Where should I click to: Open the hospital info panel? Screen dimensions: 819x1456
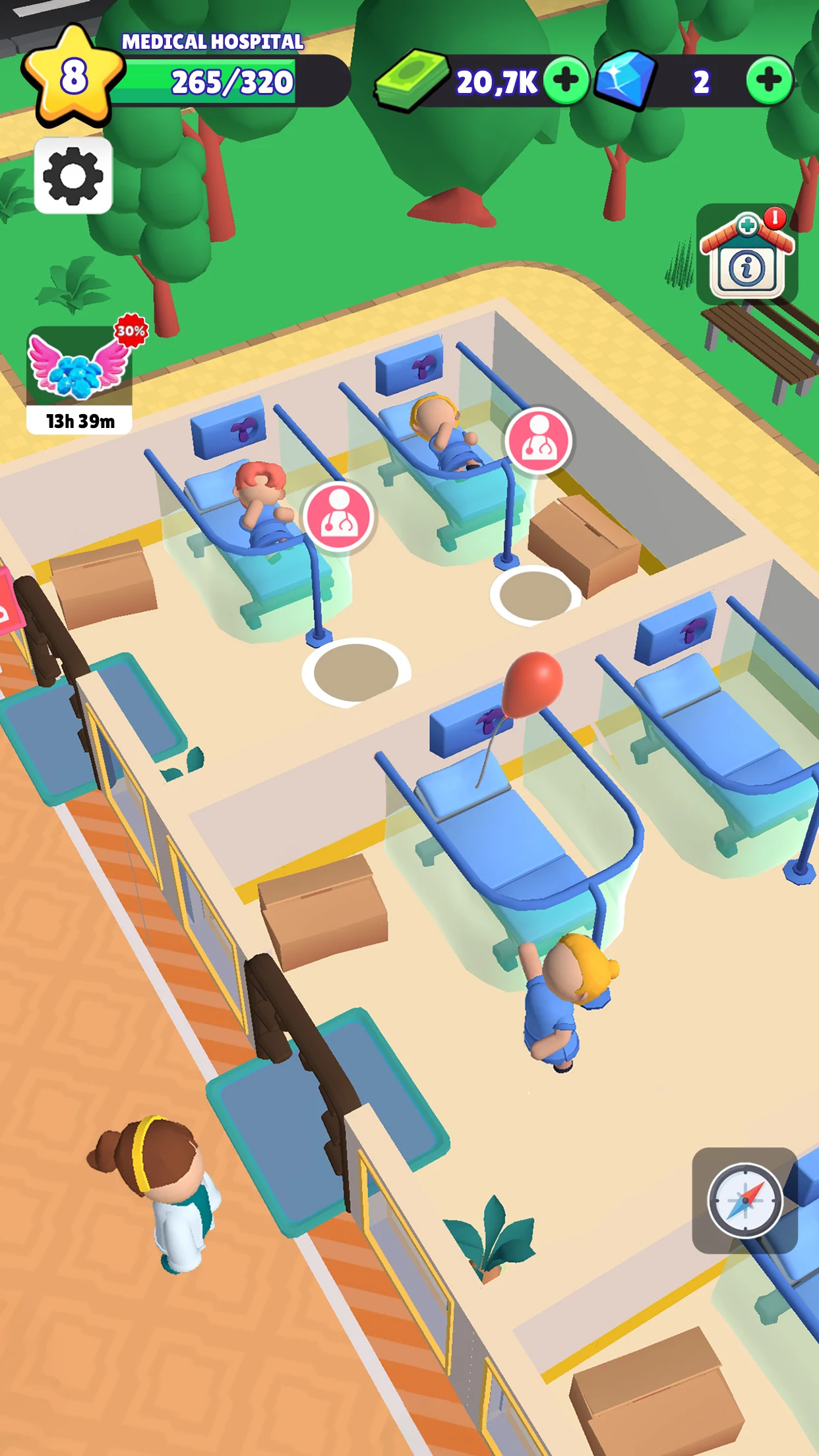point(747,254)
